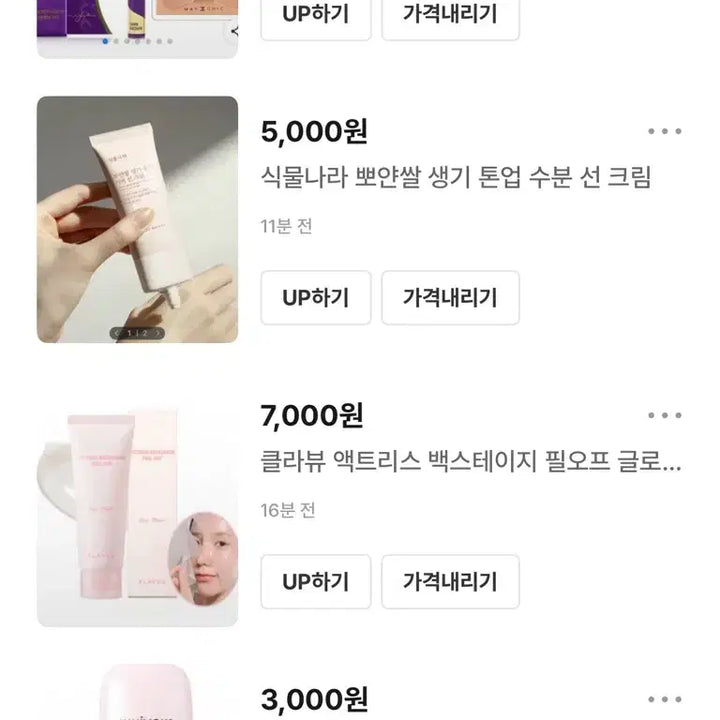Open the 식물나라 sun cream product photo
Screen dimensions: 720x720
click(x=138, y=220)
